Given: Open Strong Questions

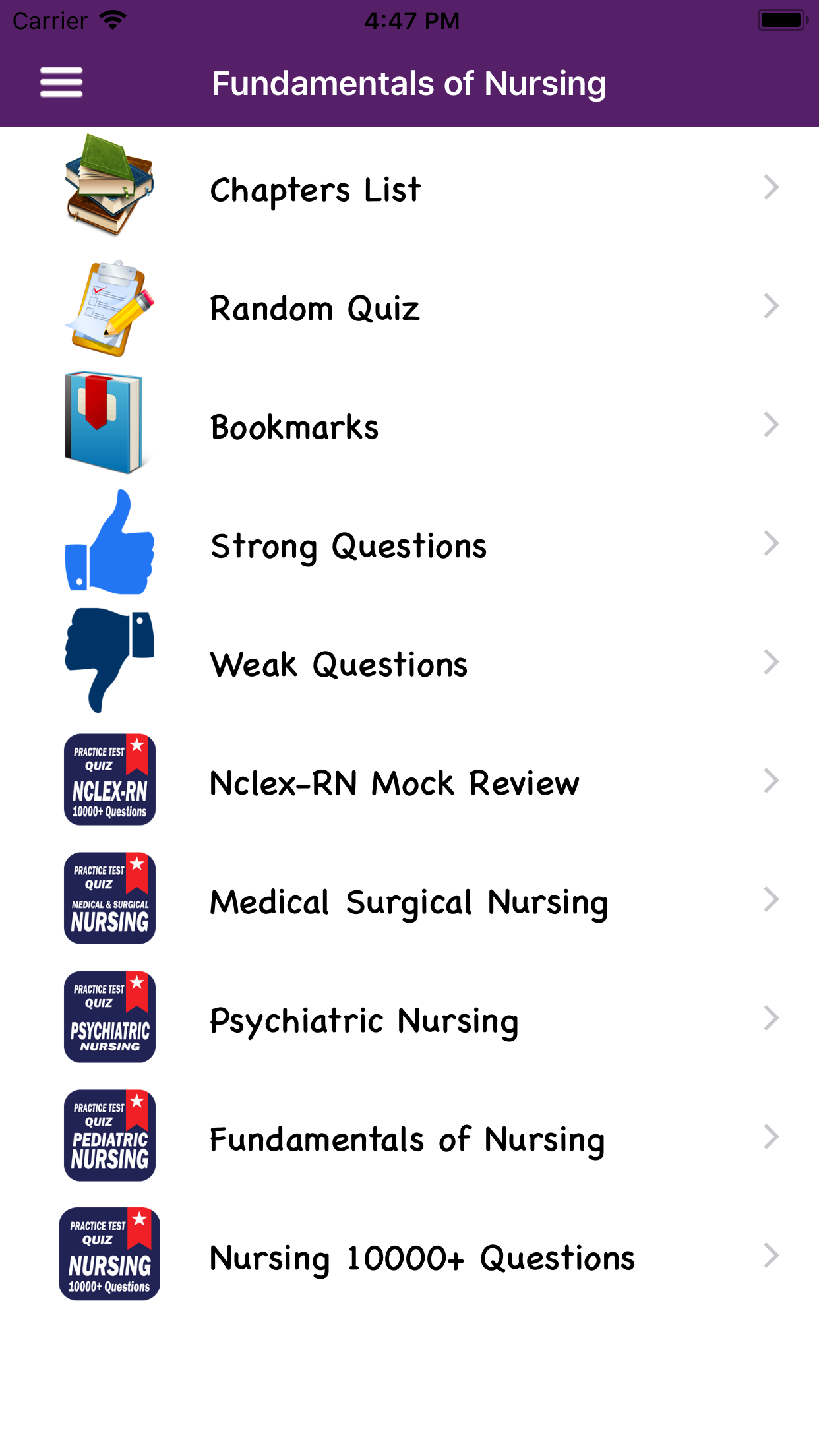Looking at the screenshot, I should tap(409, 543).
